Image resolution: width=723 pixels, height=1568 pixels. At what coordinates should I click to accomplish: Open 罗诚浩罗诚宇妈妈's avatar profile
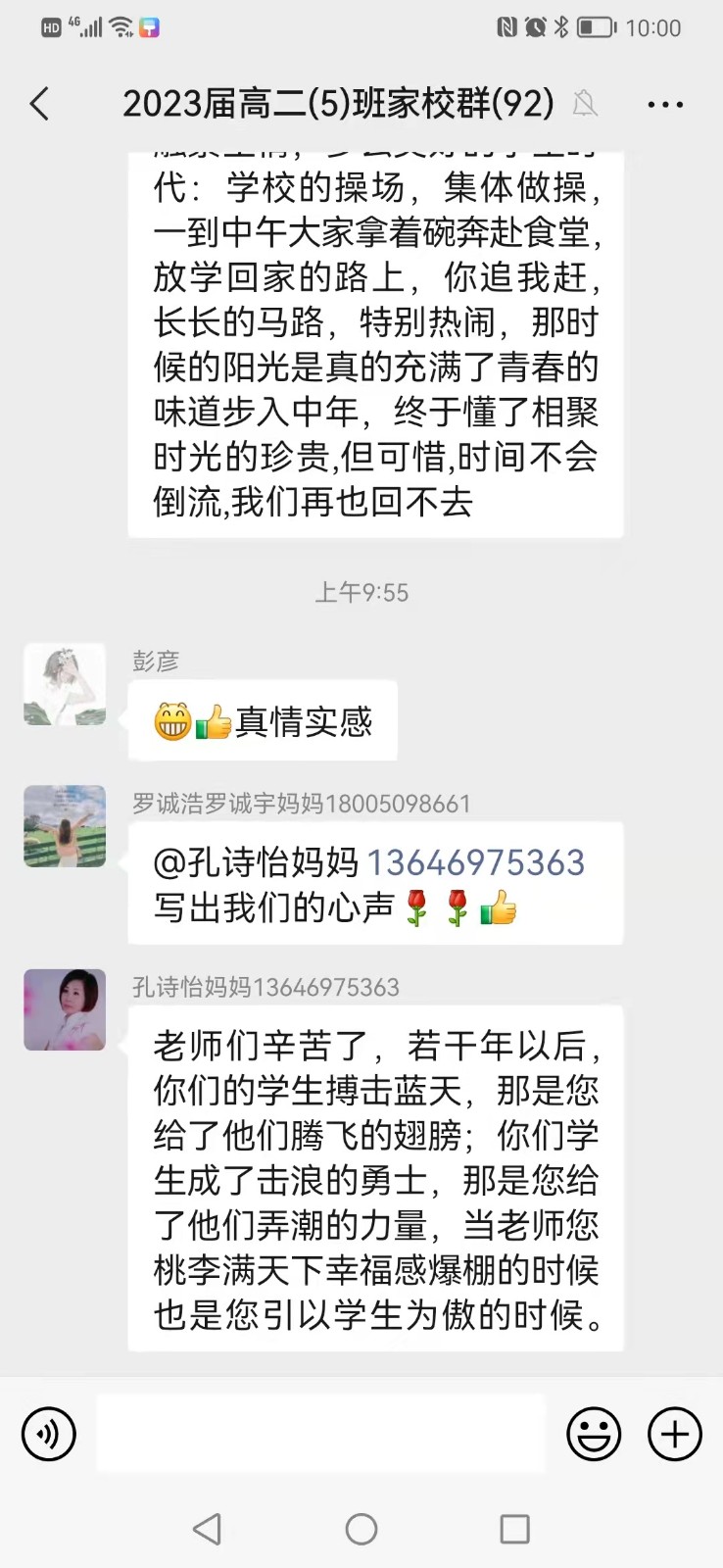65,826
